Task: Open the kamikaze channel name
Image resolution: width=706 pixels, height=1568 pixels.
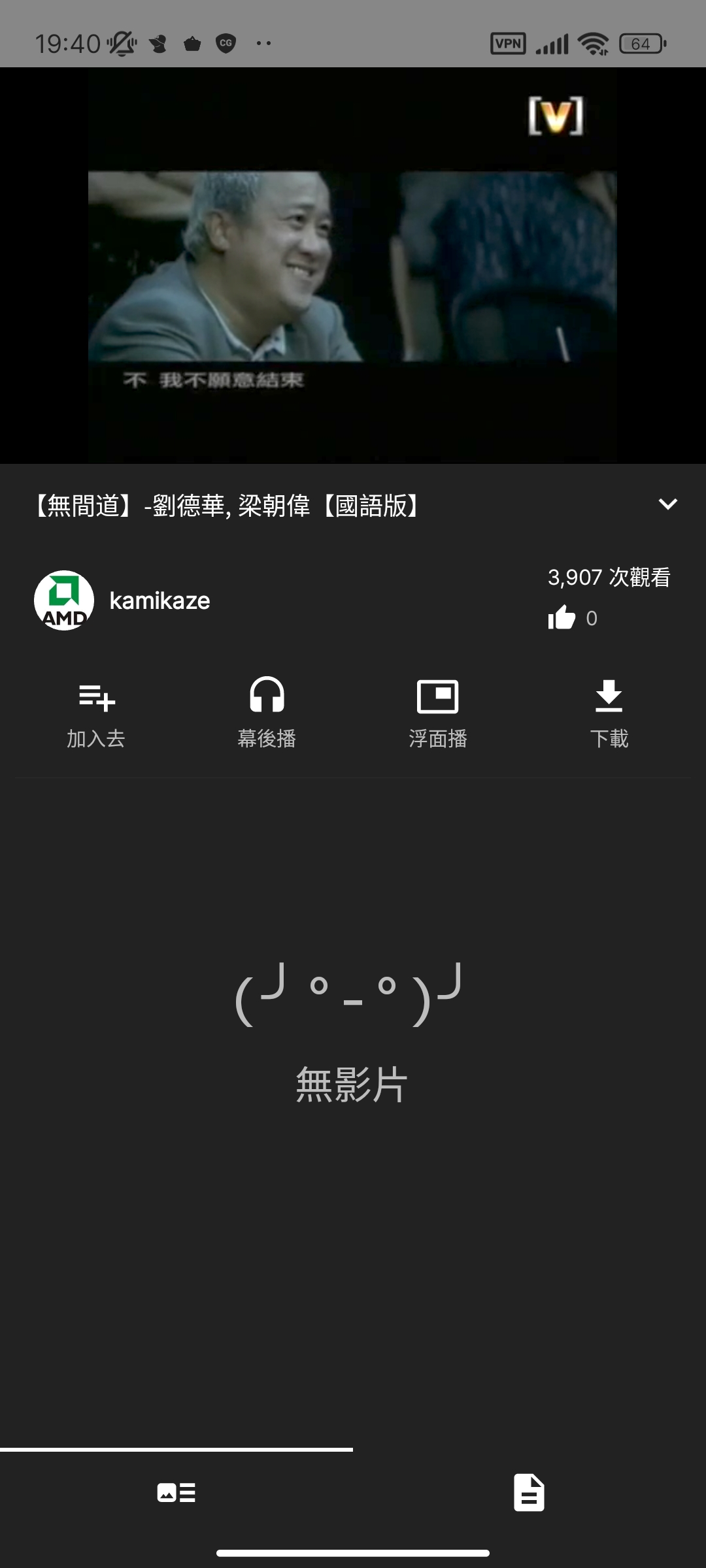Action: [160, 599]
